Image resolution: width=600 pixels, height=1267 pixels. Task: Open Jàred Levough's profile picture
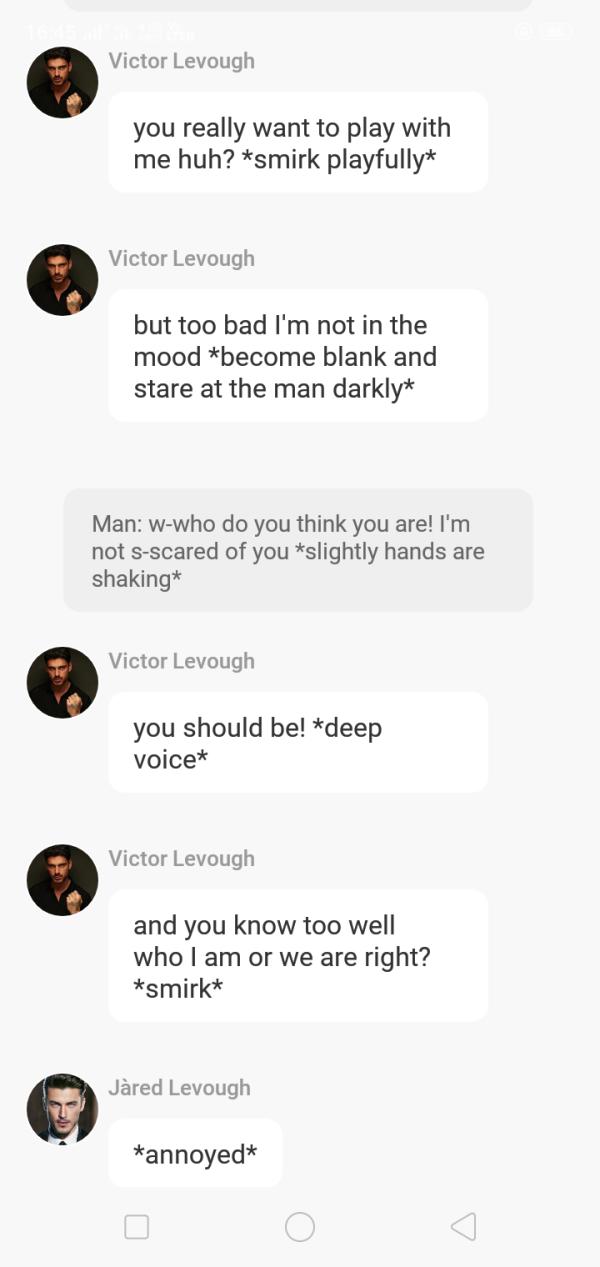pyautogui.click(x=62, y=1109)
